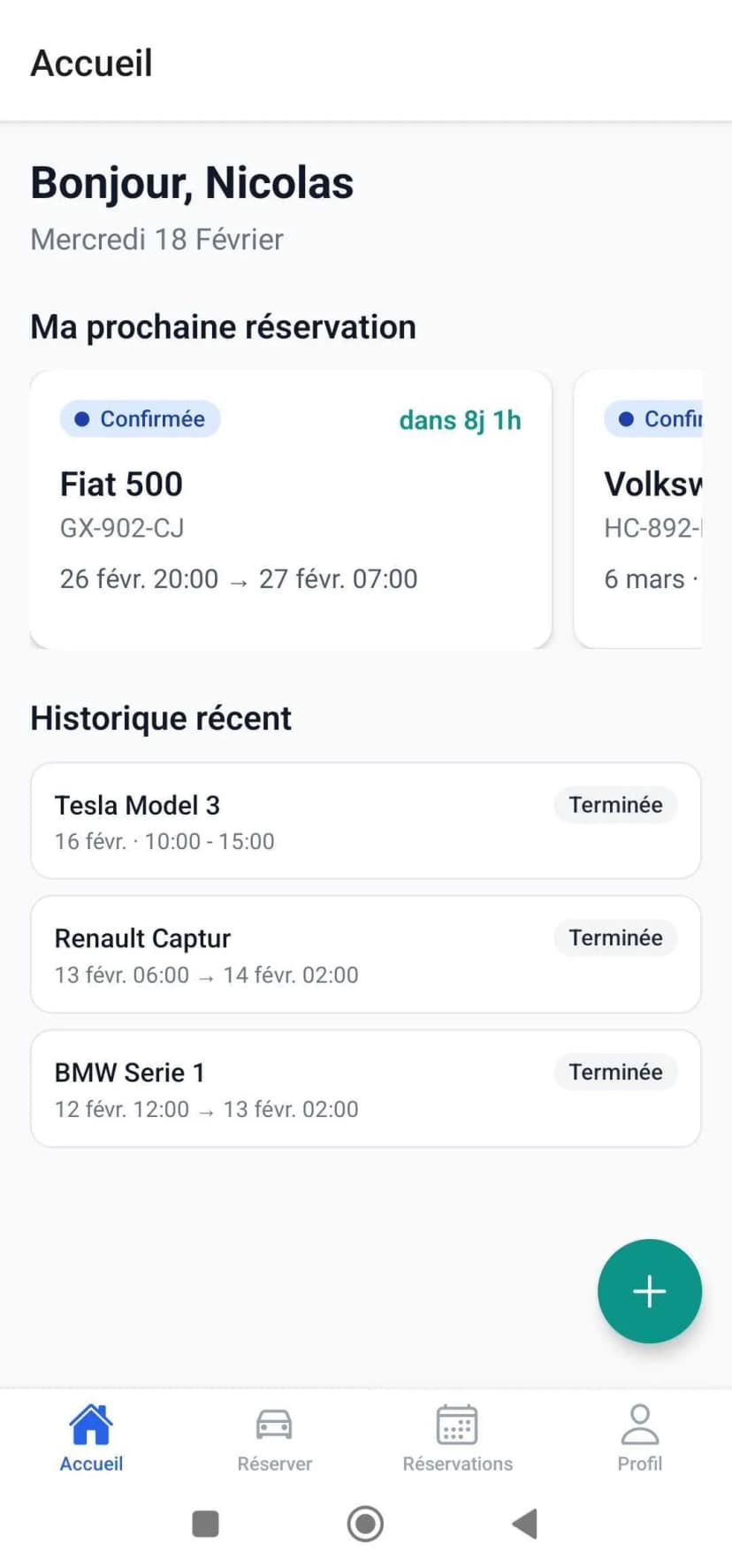Tap the Ma prochaine réservation heading
Image resolution: width=732 pixels, height=1568 pixels.
(223, 326)
